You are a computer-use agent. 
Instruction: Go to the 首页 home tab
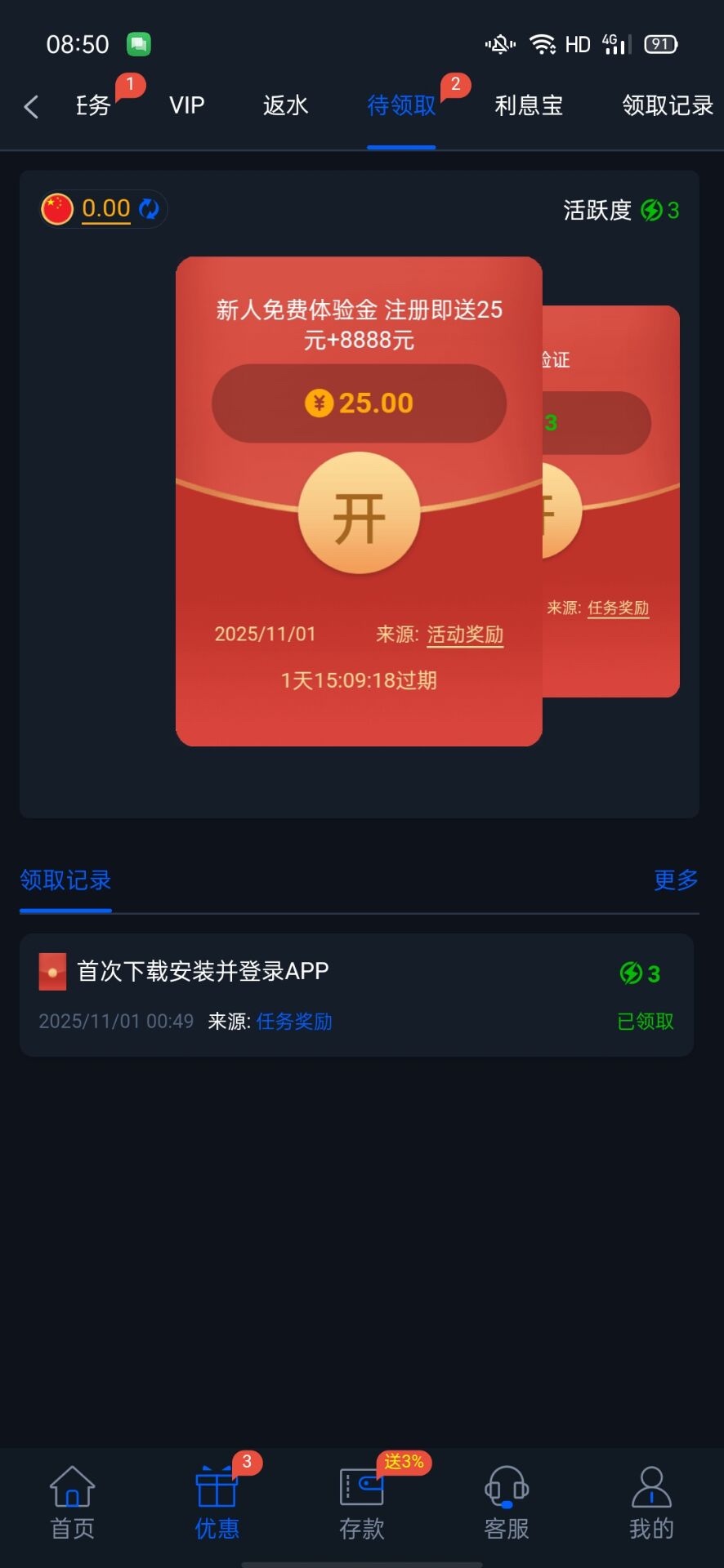click(x=73, y=1503)
